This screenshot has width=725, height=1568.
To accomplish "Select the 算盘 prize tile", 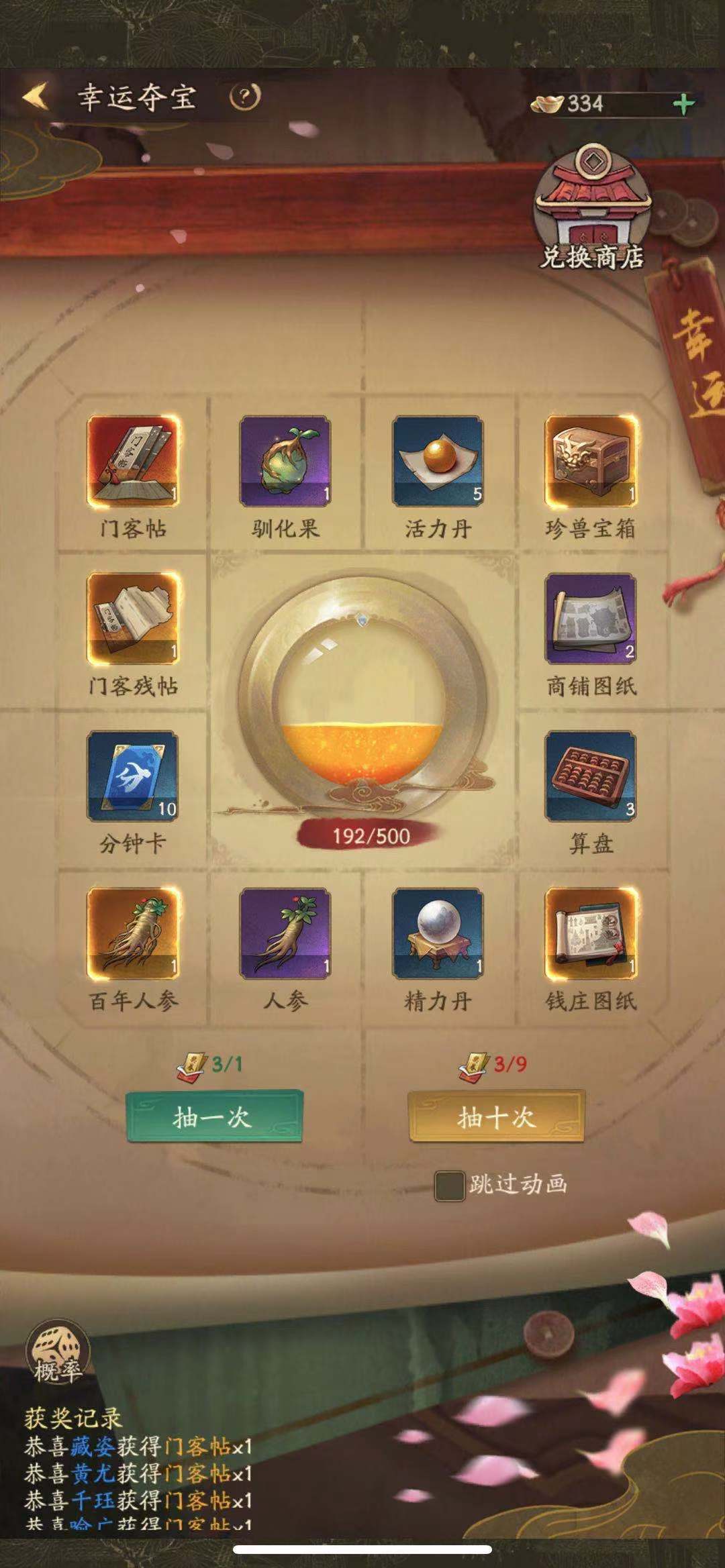I will click(591, 776).
